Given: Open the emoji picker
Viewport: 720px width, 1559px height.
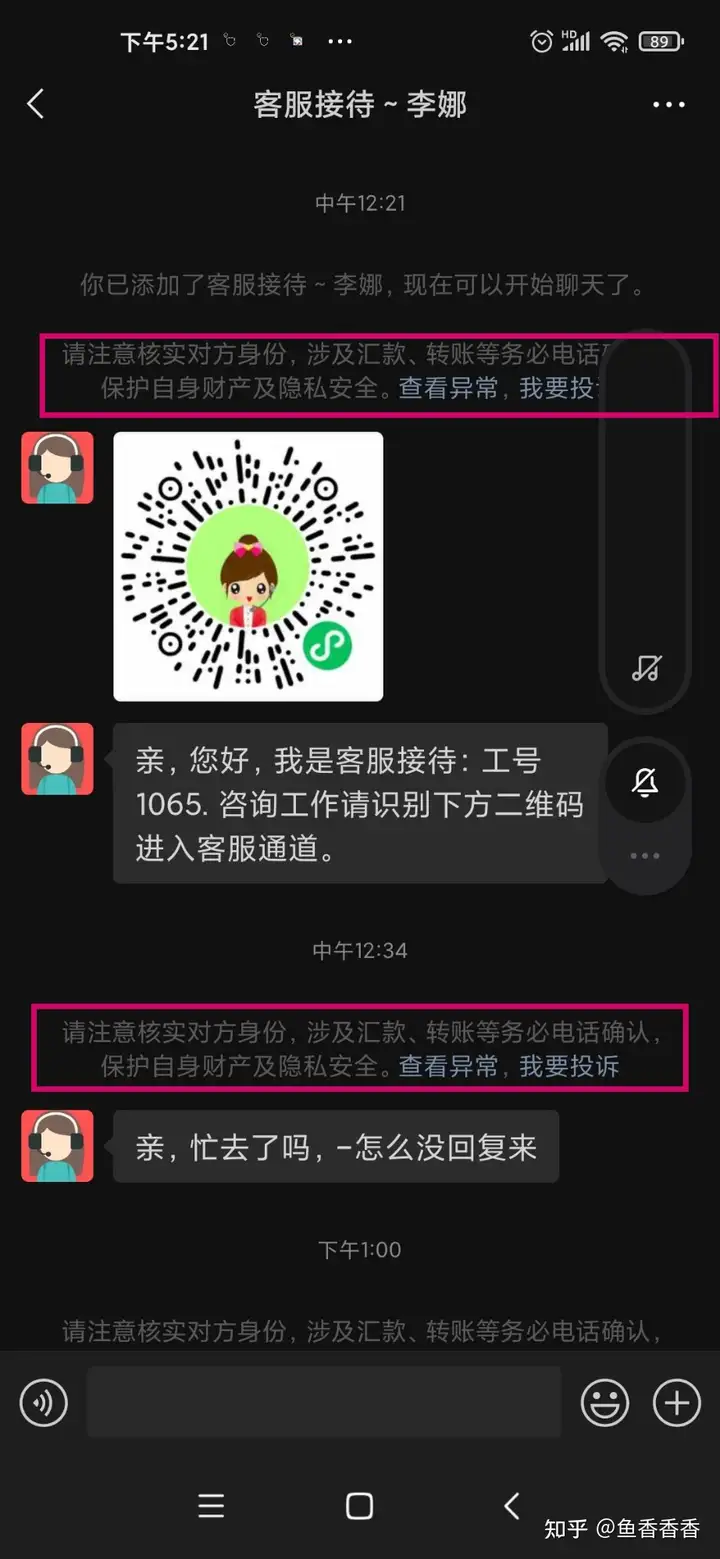Looking at the screenshot, I should pyautogui.click(x=605, y=1403).
